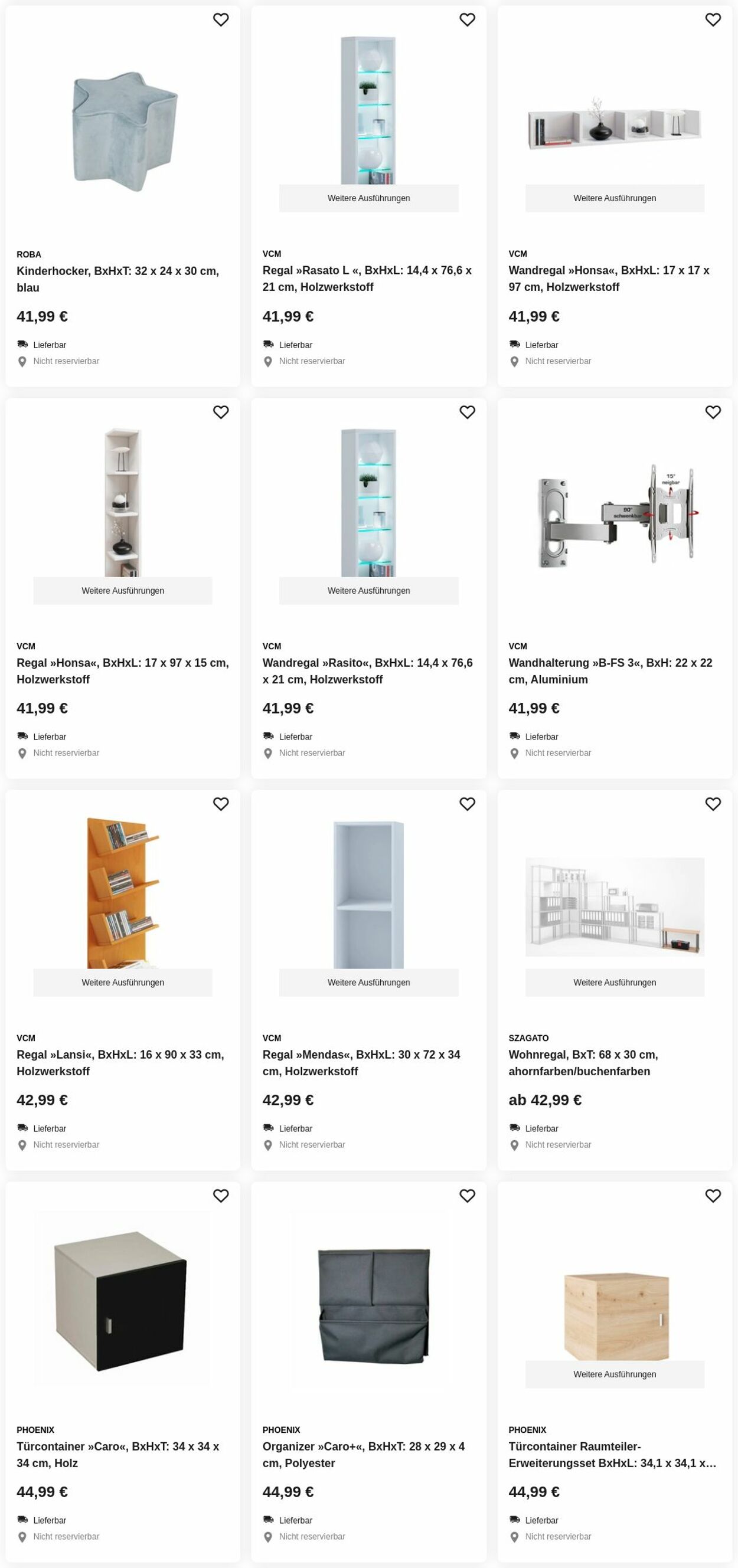Like the Organizer Caro+ with heart icon
738x1568 pixels.
point(466,1196)
